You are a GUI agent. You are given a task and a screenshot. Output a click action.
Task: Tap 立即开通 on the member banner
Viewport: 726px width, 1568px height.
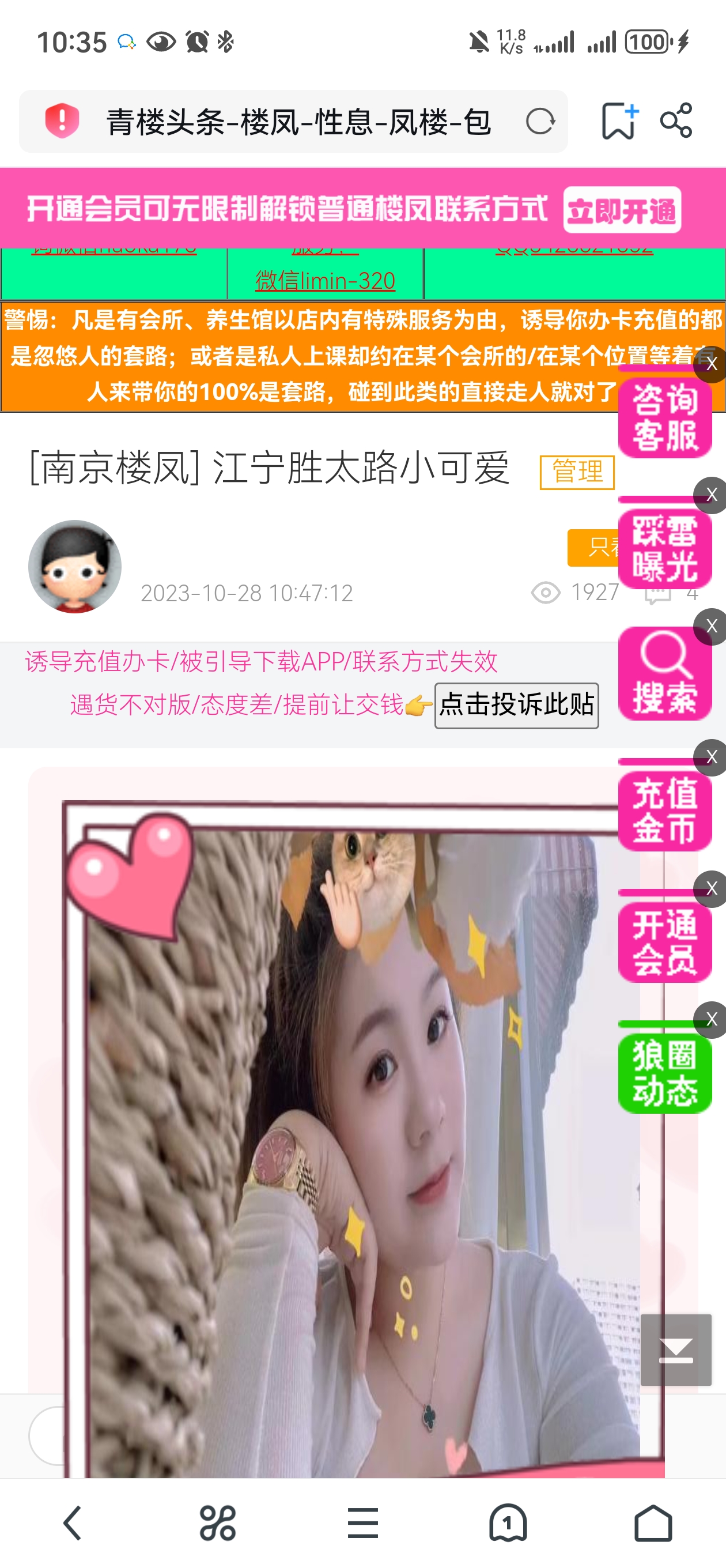[621, 210]
